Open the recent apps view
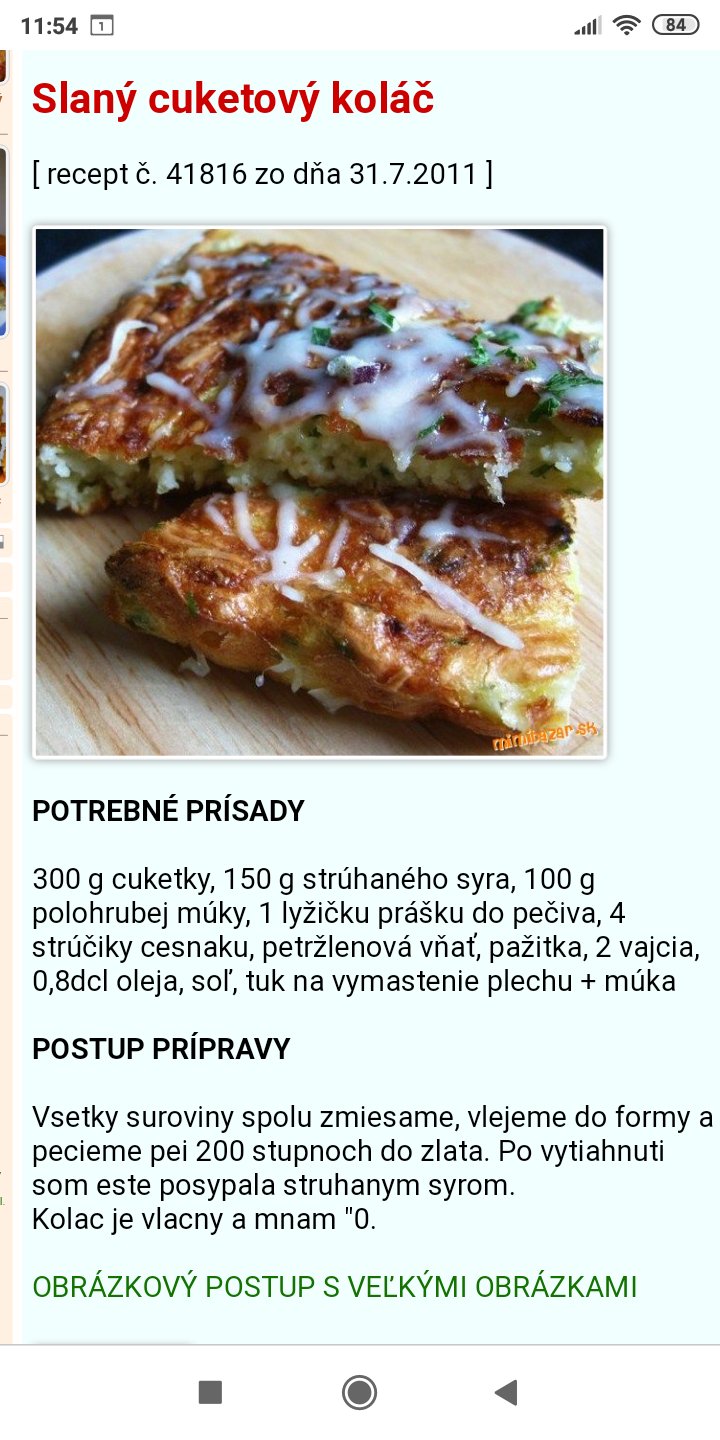 (210, 1392)
